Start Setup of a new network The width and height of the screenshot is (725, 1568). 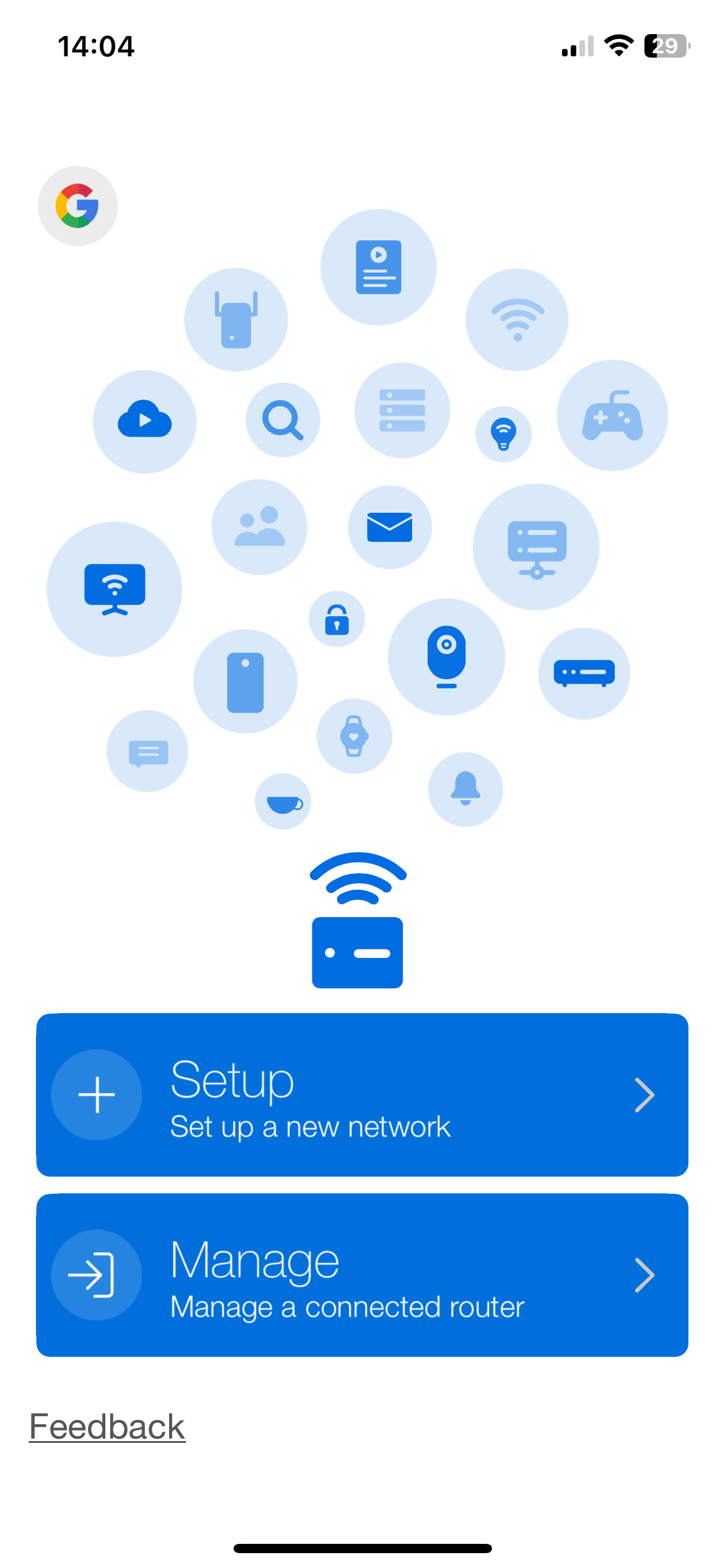pyautogui.click(x=362, y=1095)
